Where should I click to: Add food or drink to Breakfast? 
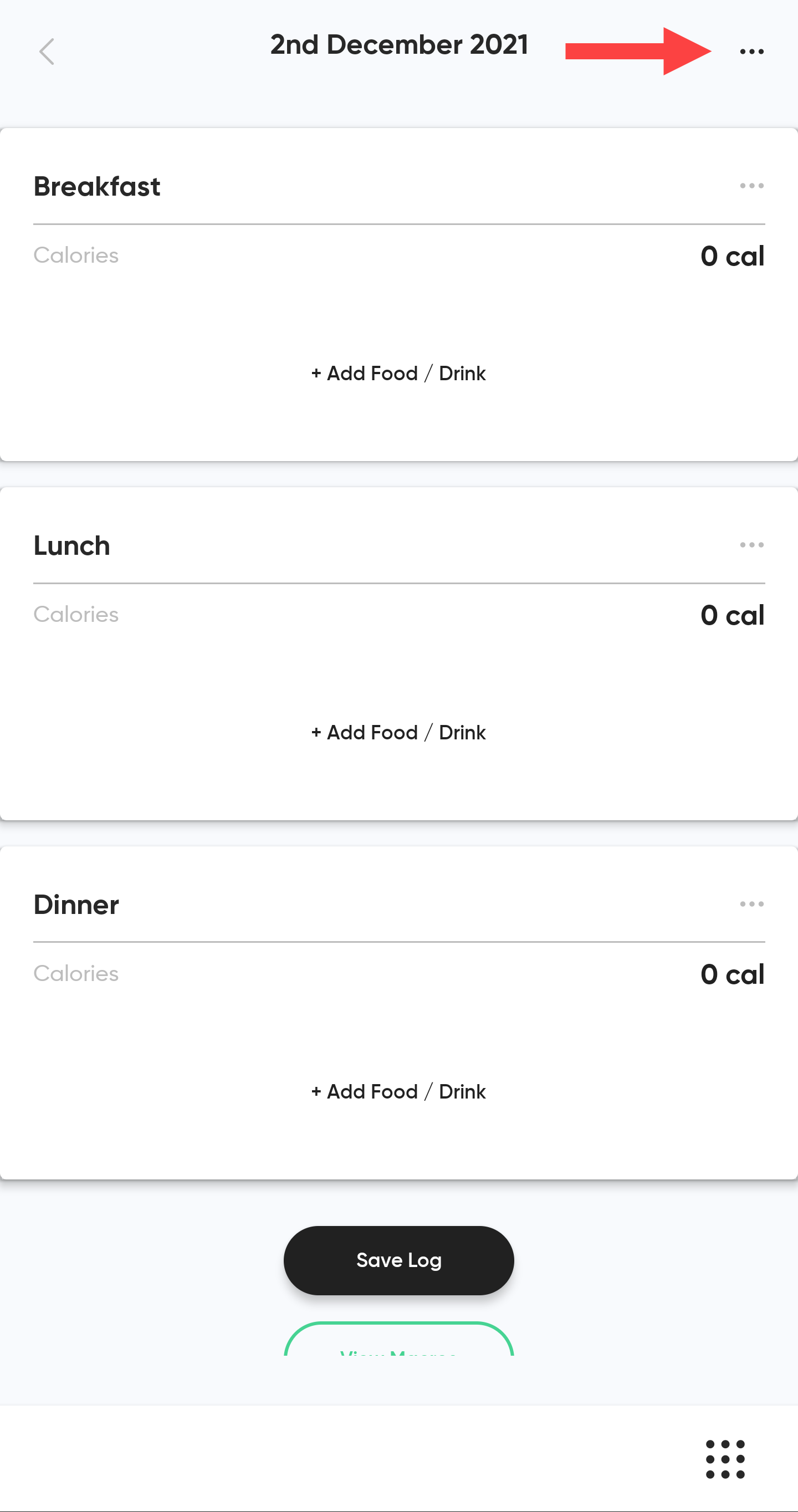(398, 374)
